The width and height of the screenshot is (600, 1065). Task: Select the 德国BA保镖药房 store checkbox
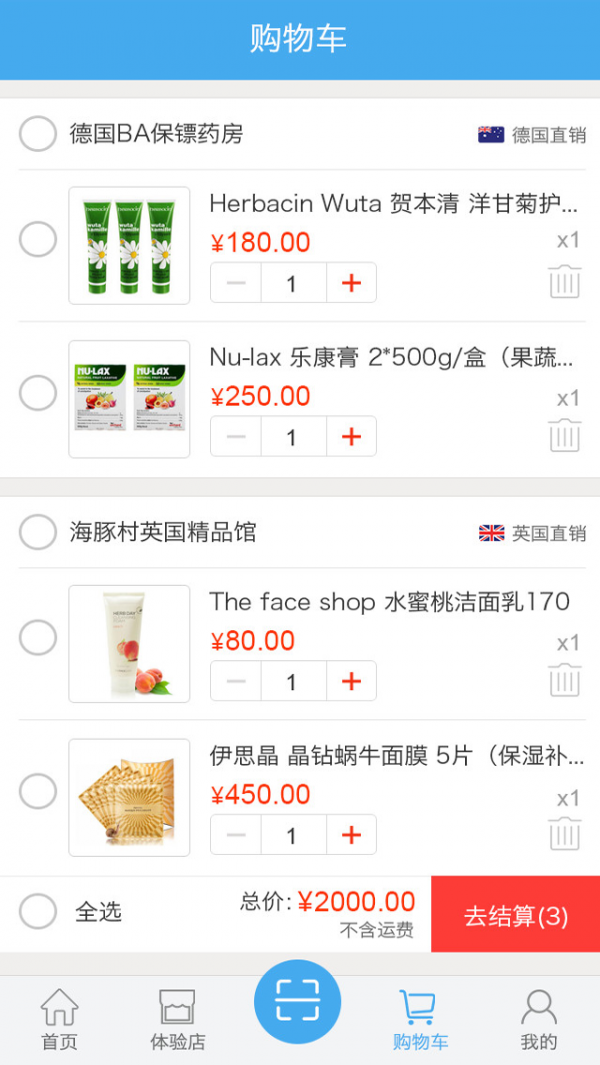[x=37, y=134]
